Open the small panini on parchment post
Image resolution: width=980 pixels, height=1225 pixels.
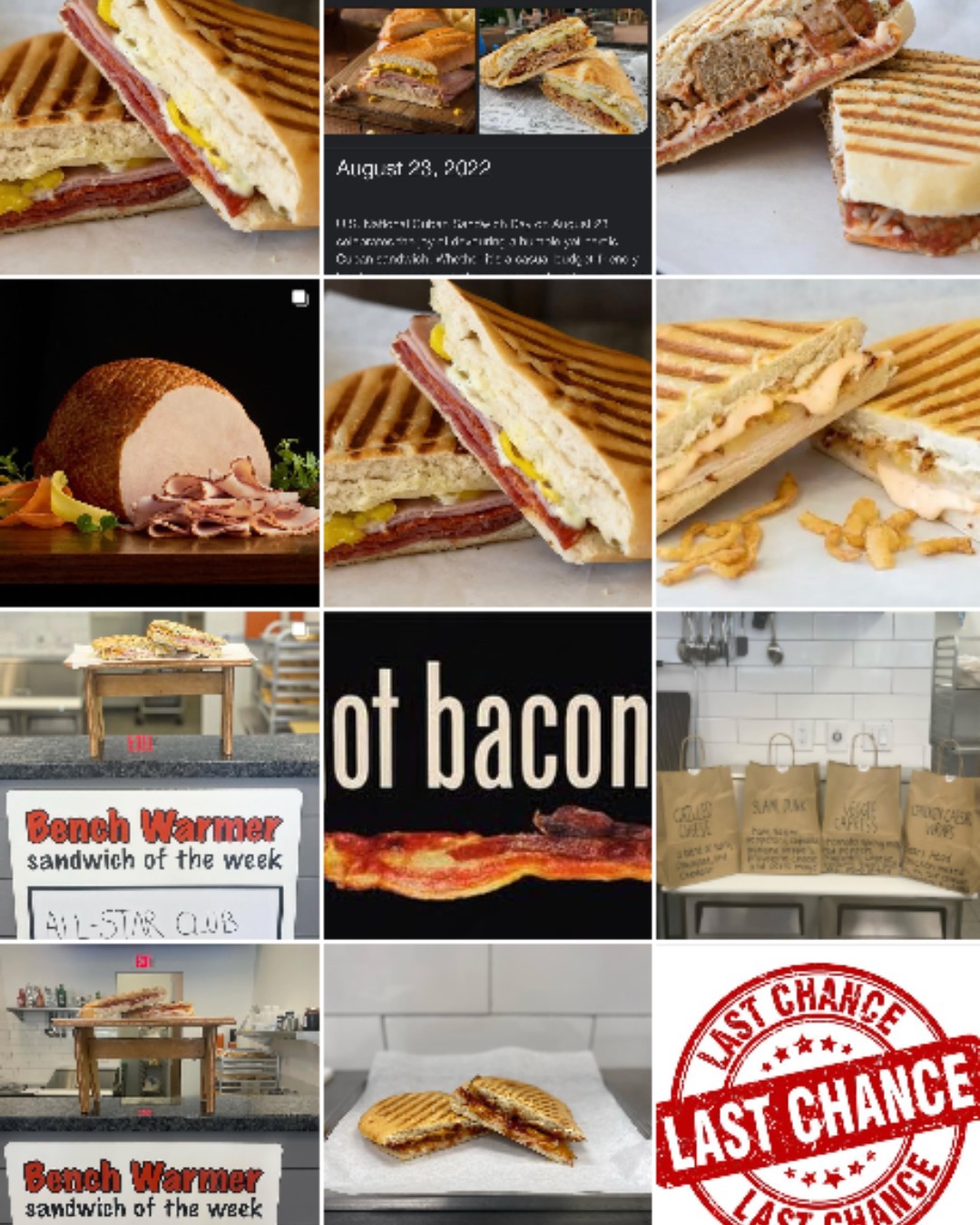[487, 1084]
